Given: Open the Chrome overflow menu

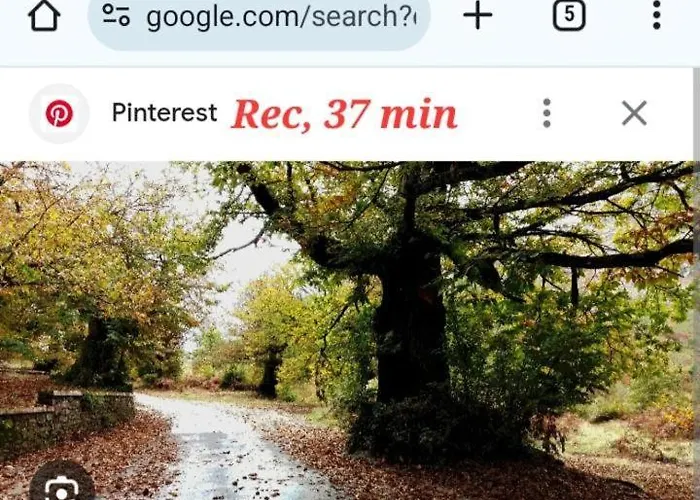Looking at the screenshot, I should tap(656, 15).
